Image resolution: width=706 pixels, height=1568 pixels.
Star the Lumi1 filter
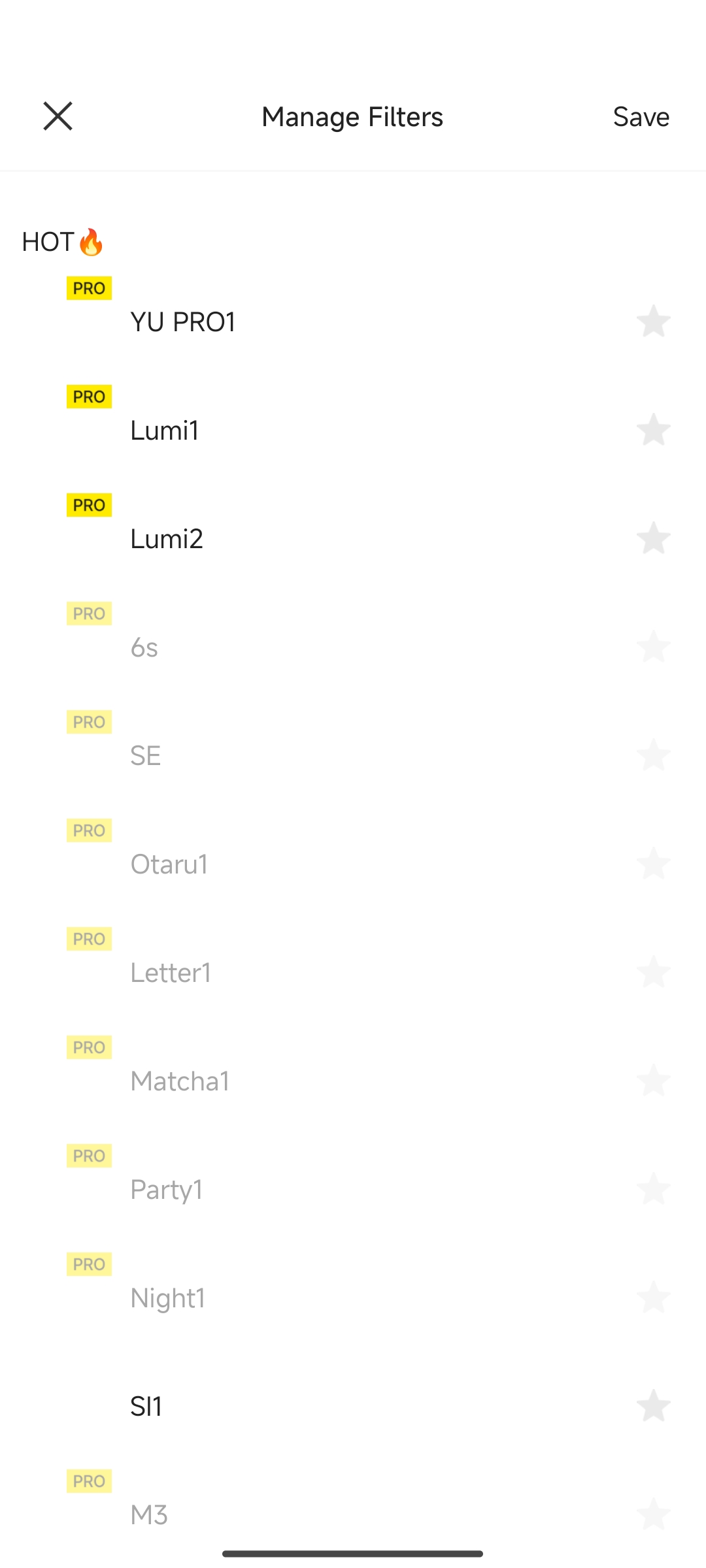coord(653,429)
